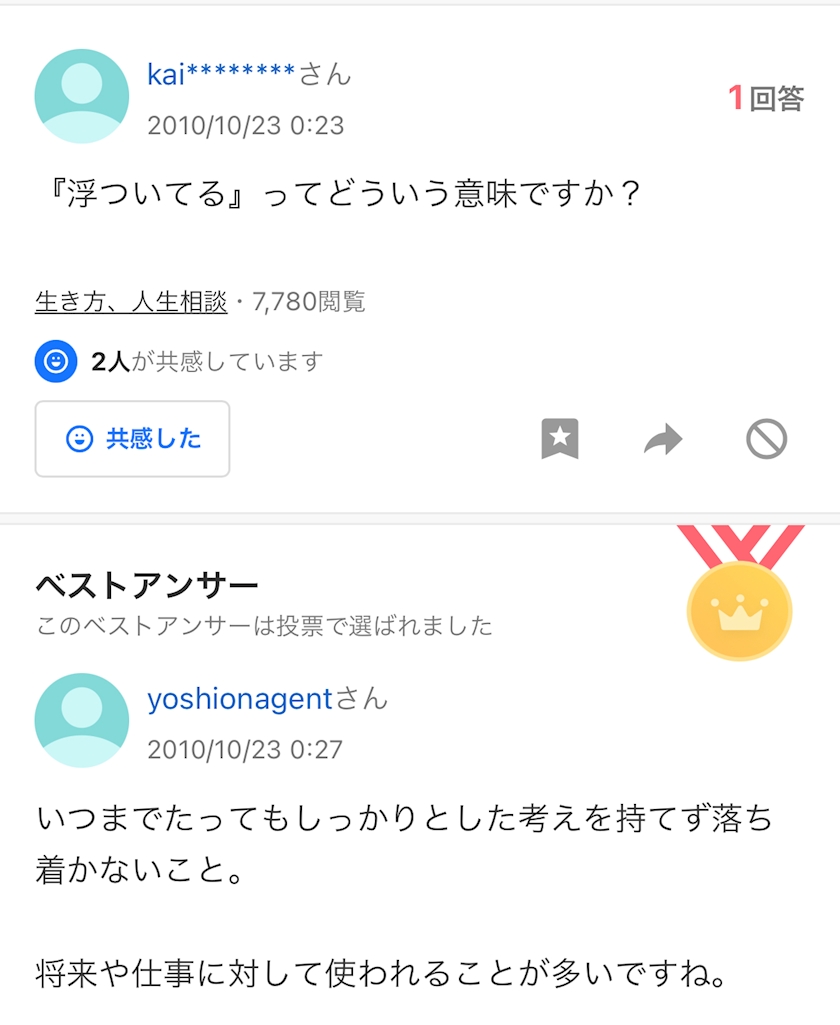Tap yoshionagent's avatar image
The height and width of the screenshot is (1025, 840).
click(82, 720)
